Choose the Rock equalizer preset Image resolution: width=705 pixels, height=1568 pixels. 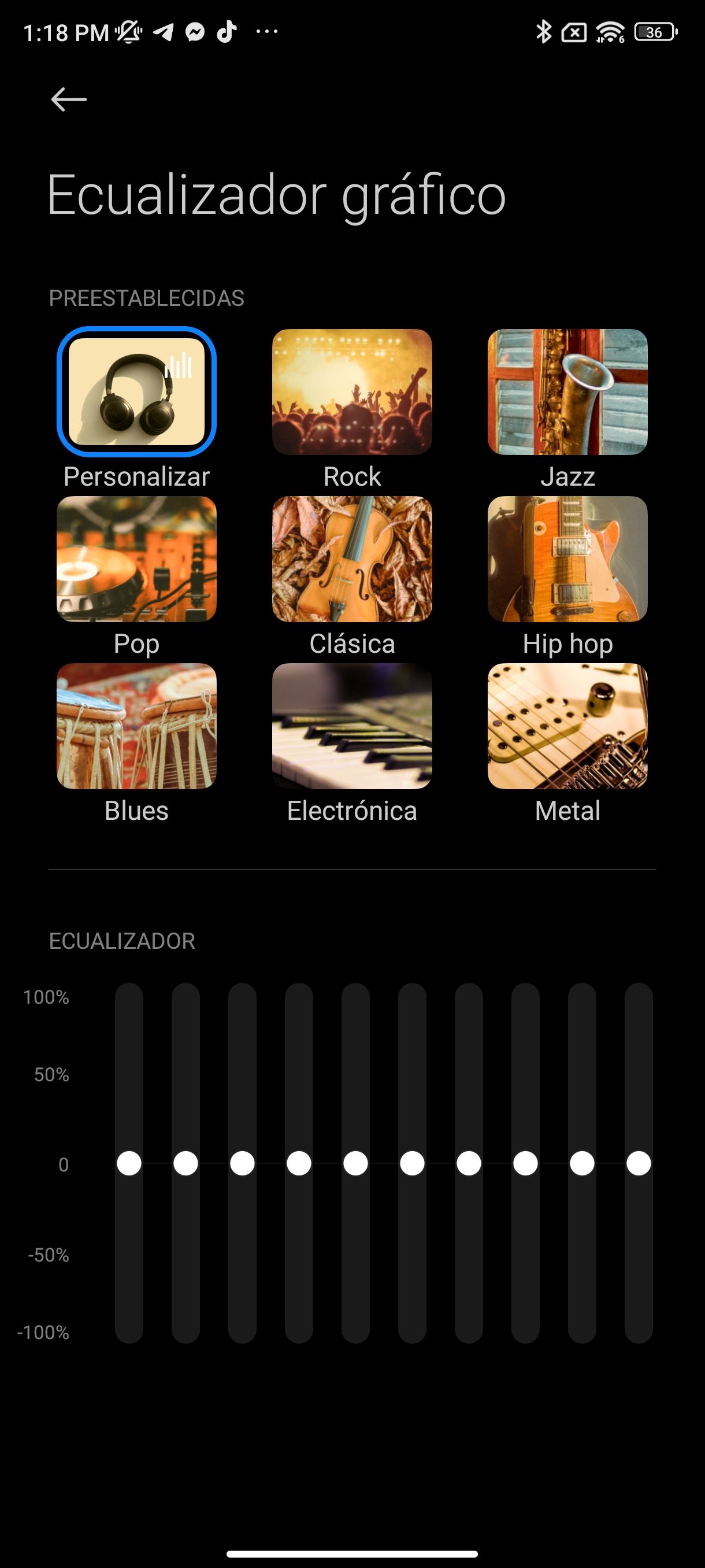[351, 392]
